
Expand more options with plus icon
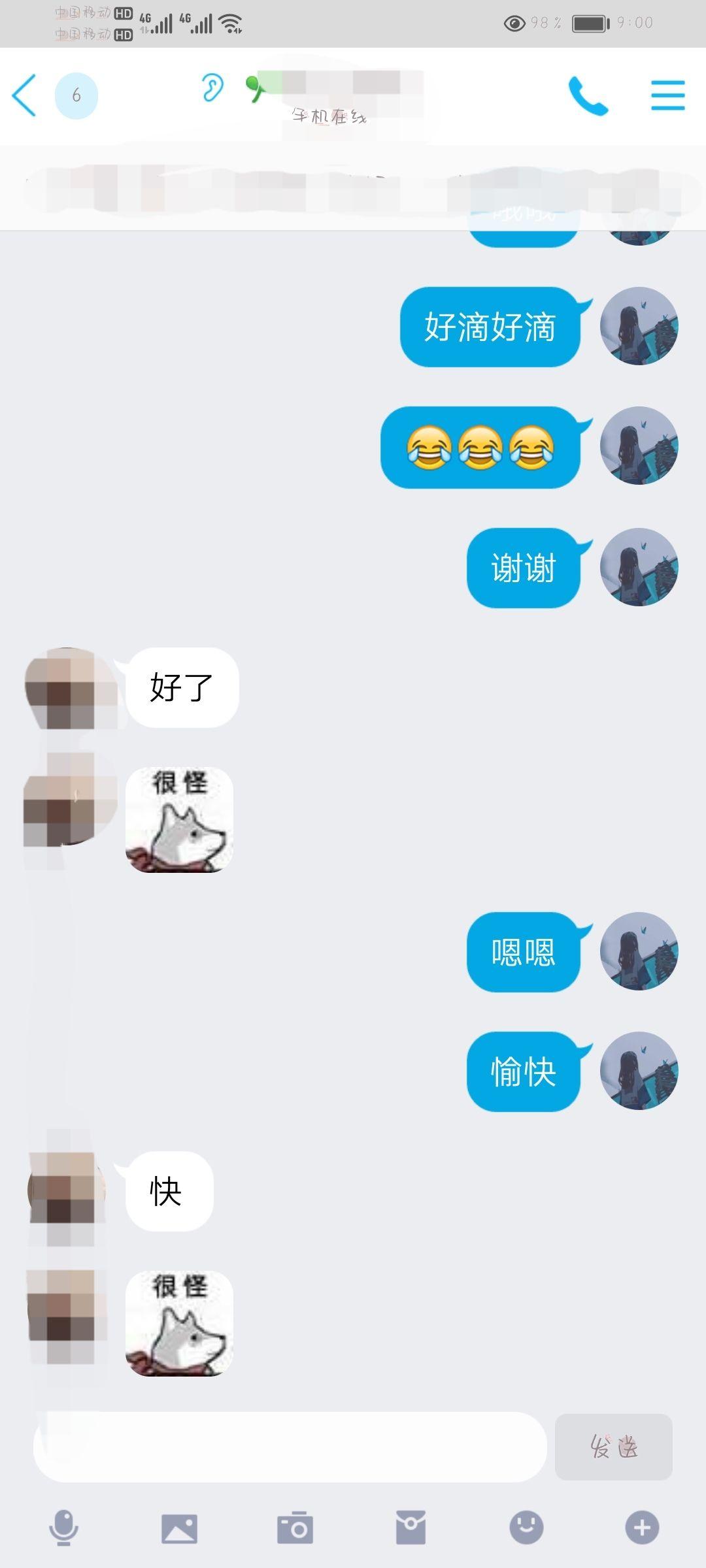click(642, 1527)
